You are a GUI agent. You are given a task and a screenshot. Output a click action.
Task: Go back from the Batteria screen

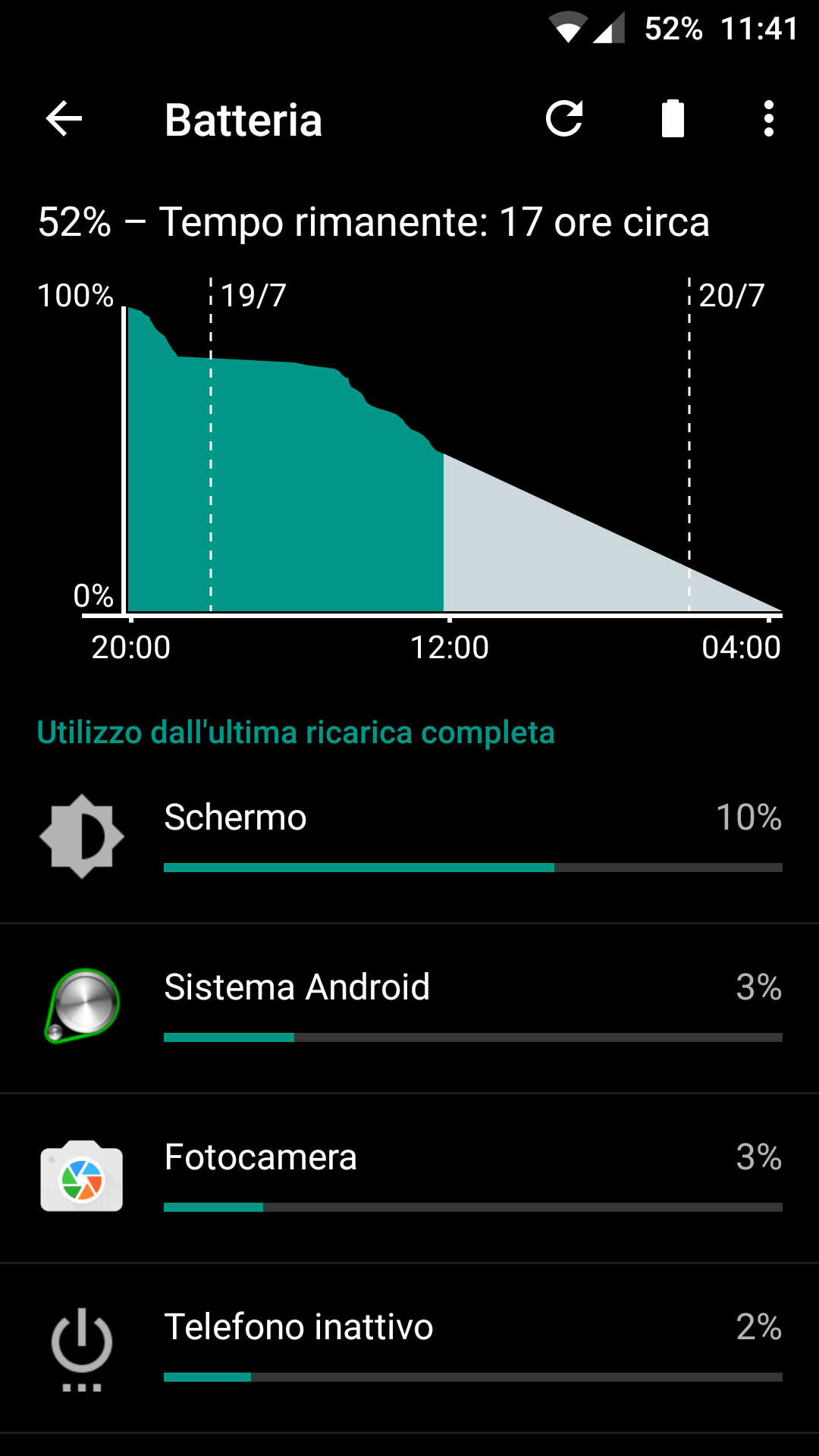pyautogui.click(x=64, y=119)
